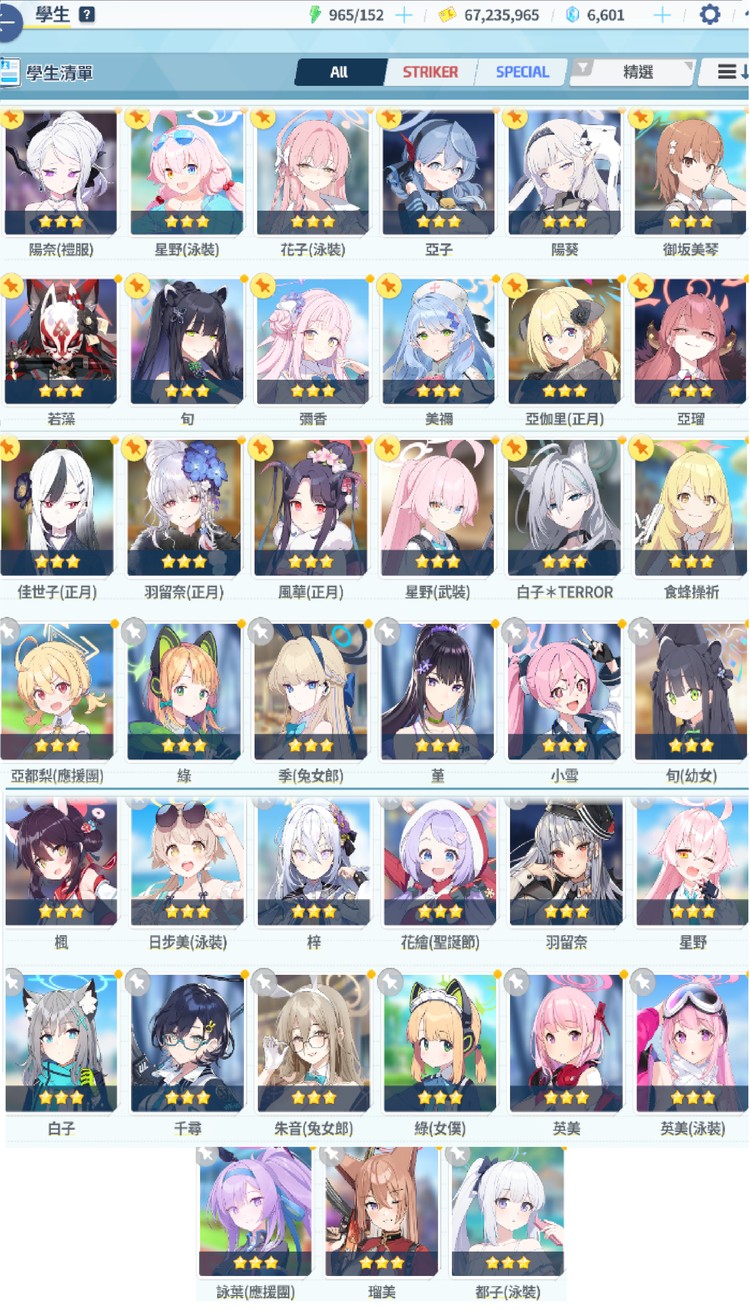
Task: Open student card 御坂美琴
Action: click(x=691, y=172)
